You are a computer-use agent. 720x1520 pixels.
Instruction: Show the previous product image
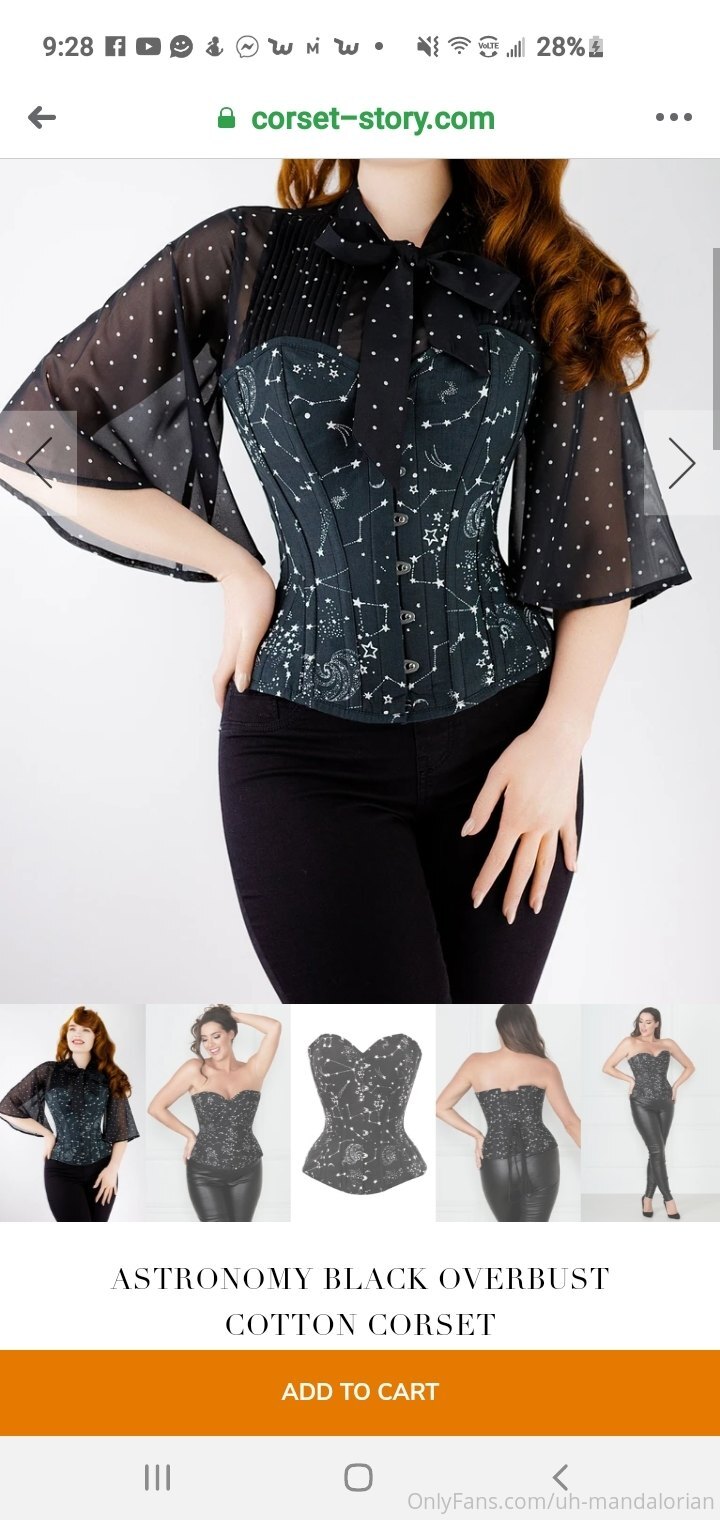38,463
